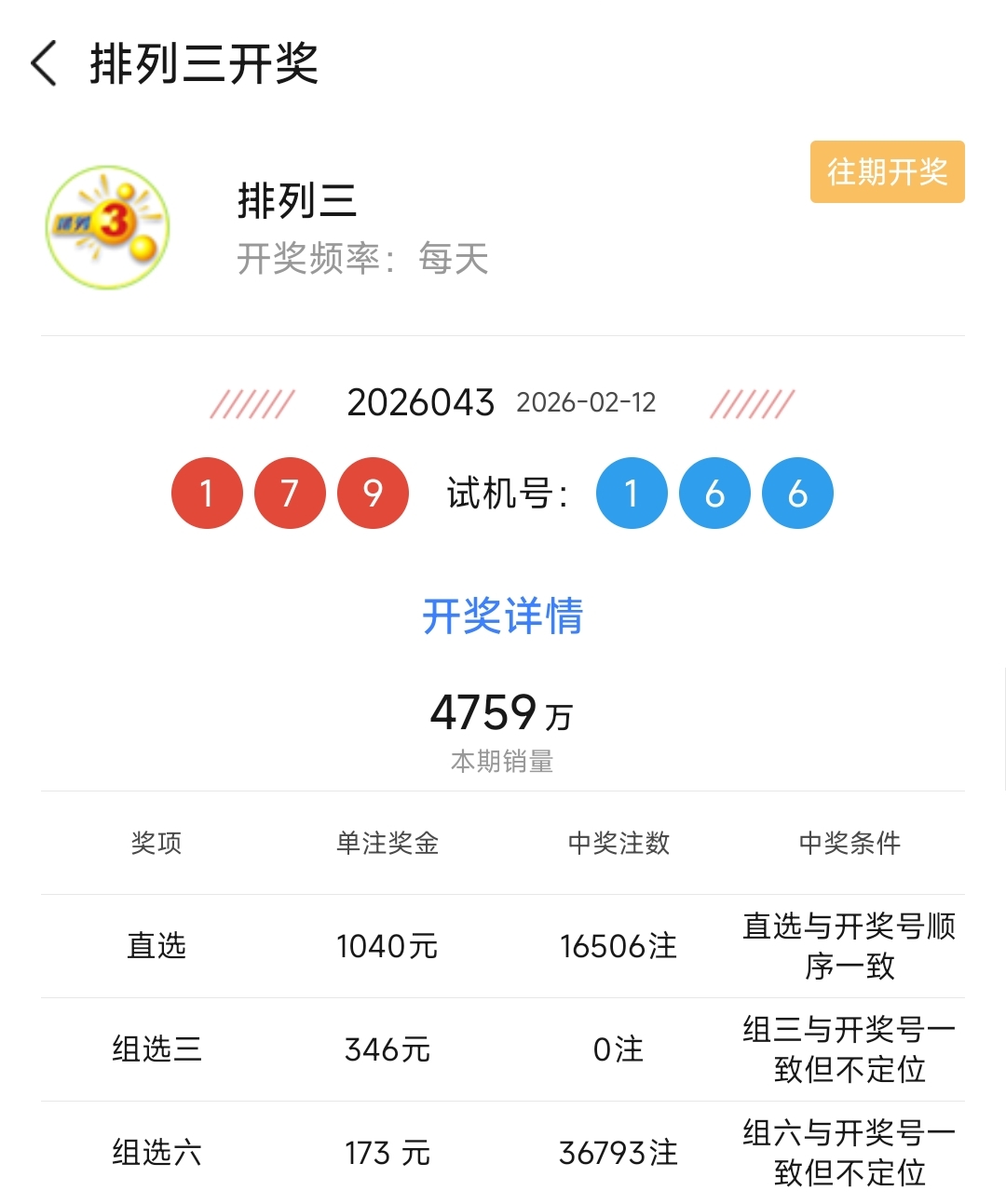Click the blue test number ball 1
This screenshot has height=1204, width=1006.
tap(631, 494)
